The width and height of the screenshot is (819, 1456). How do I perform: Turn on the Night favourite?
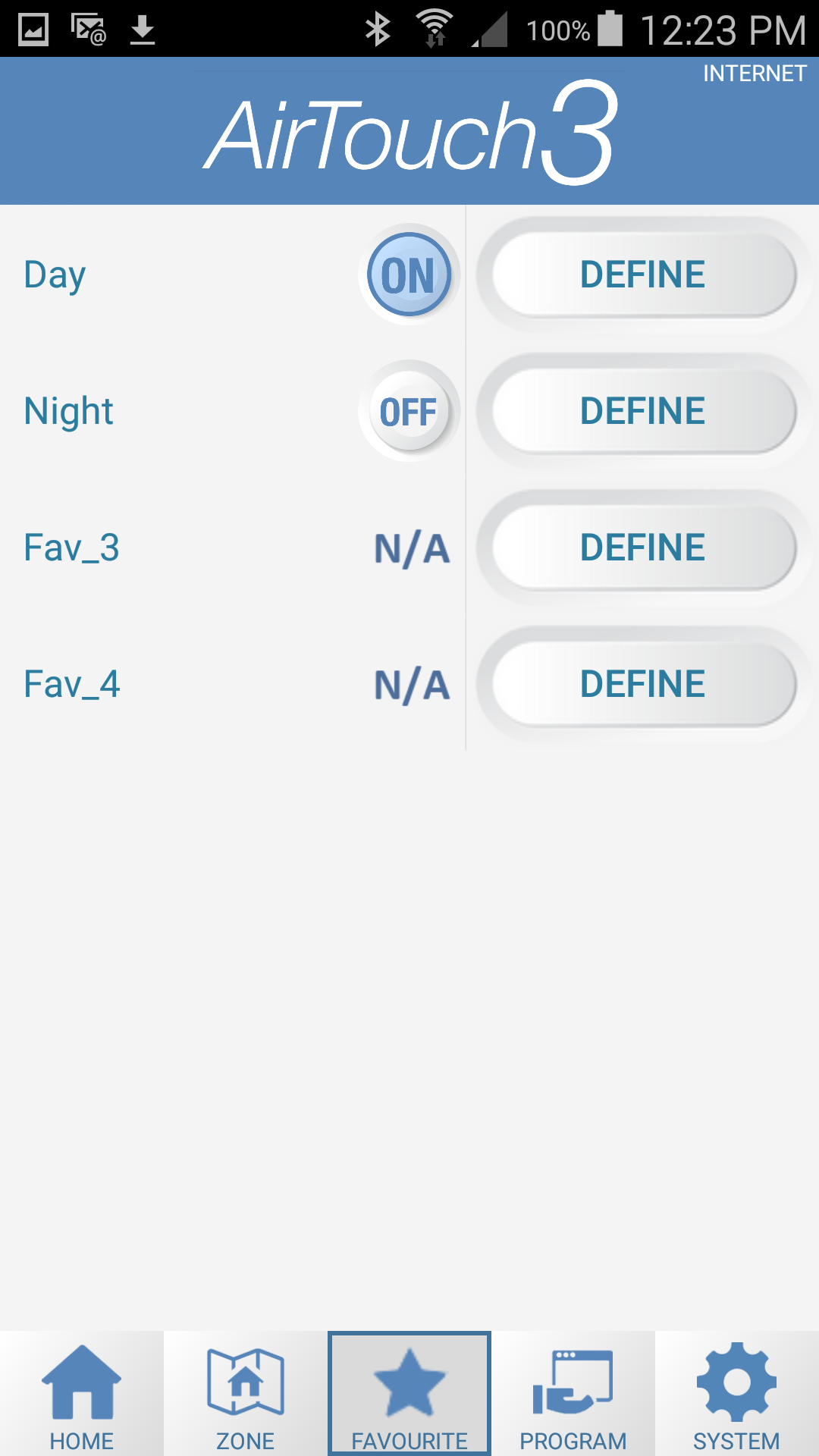click(409, 411)
